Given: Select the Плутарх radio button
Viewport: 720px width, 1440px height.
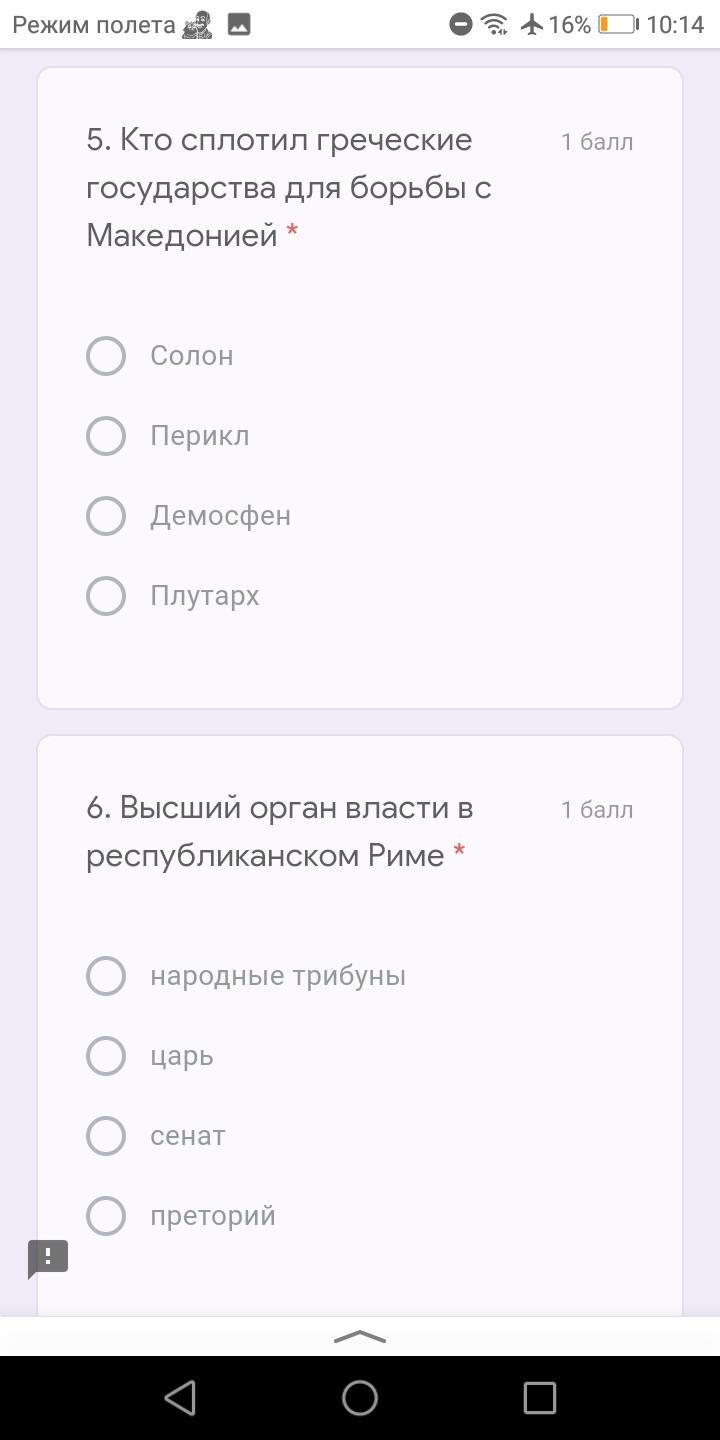Looking at the screenshot, I should (x=106, y=596).
